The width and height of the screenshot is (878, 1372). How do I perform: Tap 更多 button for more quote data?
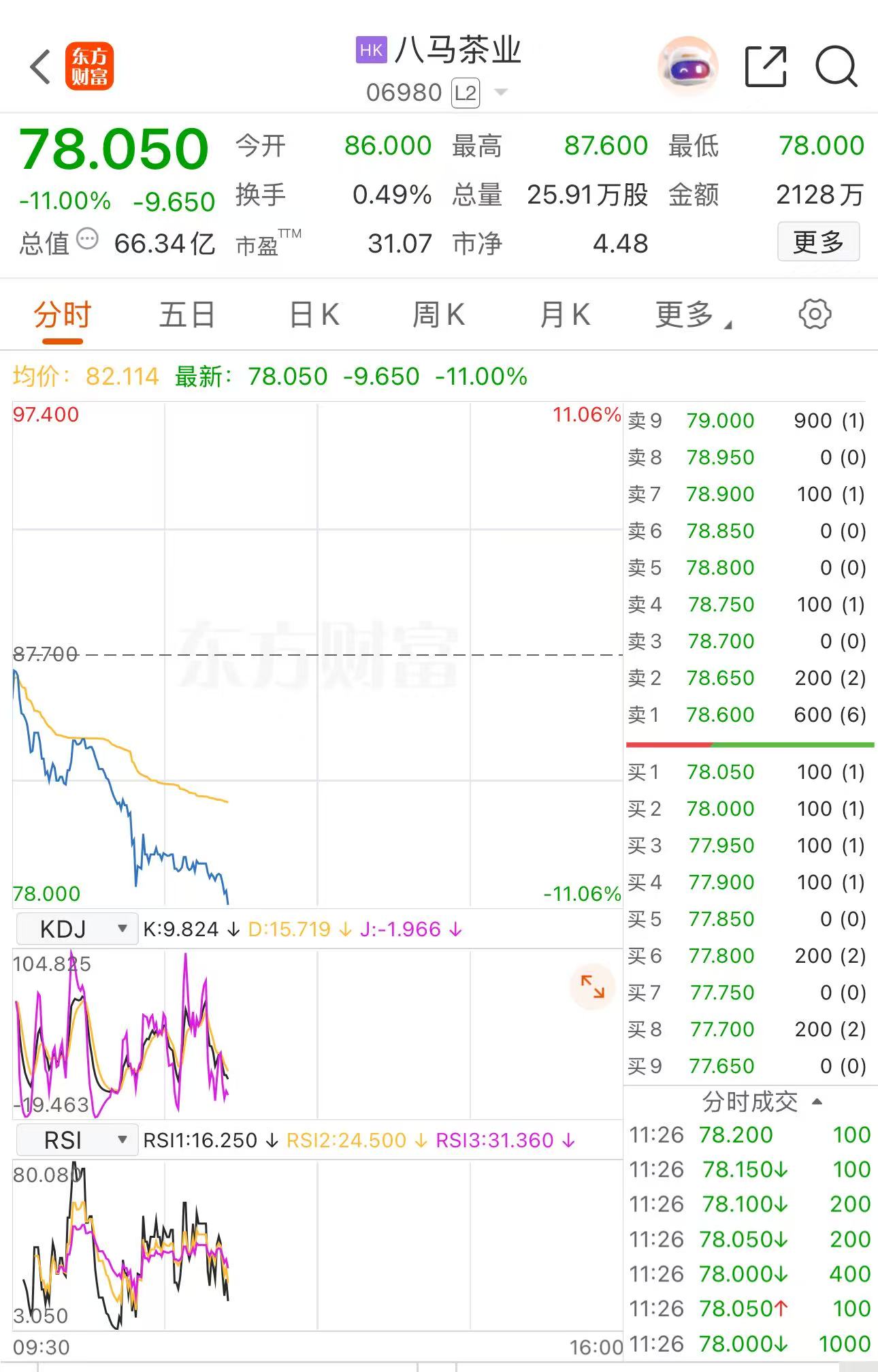coord(818,242)
